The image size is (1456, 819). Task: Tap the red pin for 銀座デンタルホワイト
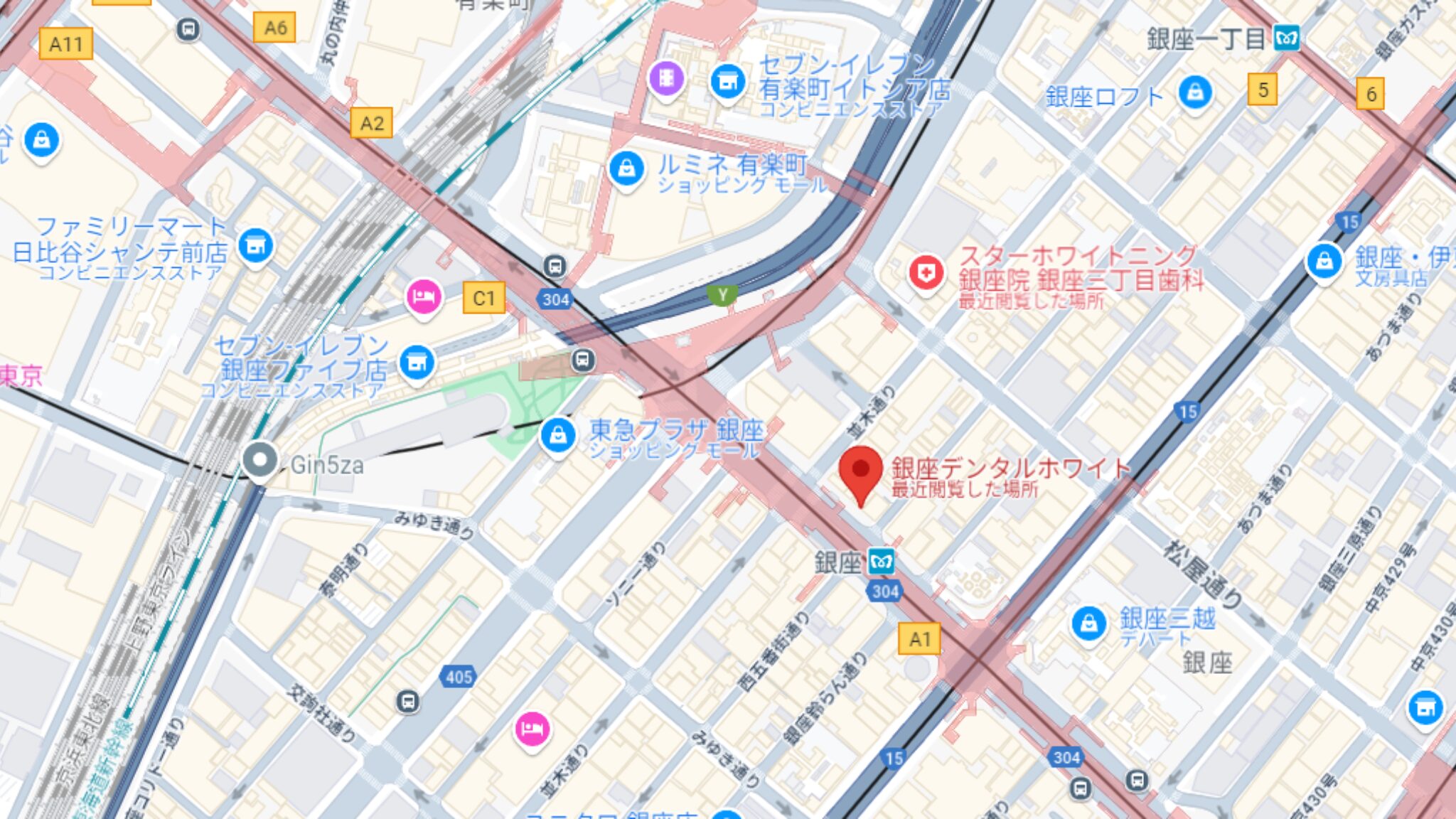[860, 471]
